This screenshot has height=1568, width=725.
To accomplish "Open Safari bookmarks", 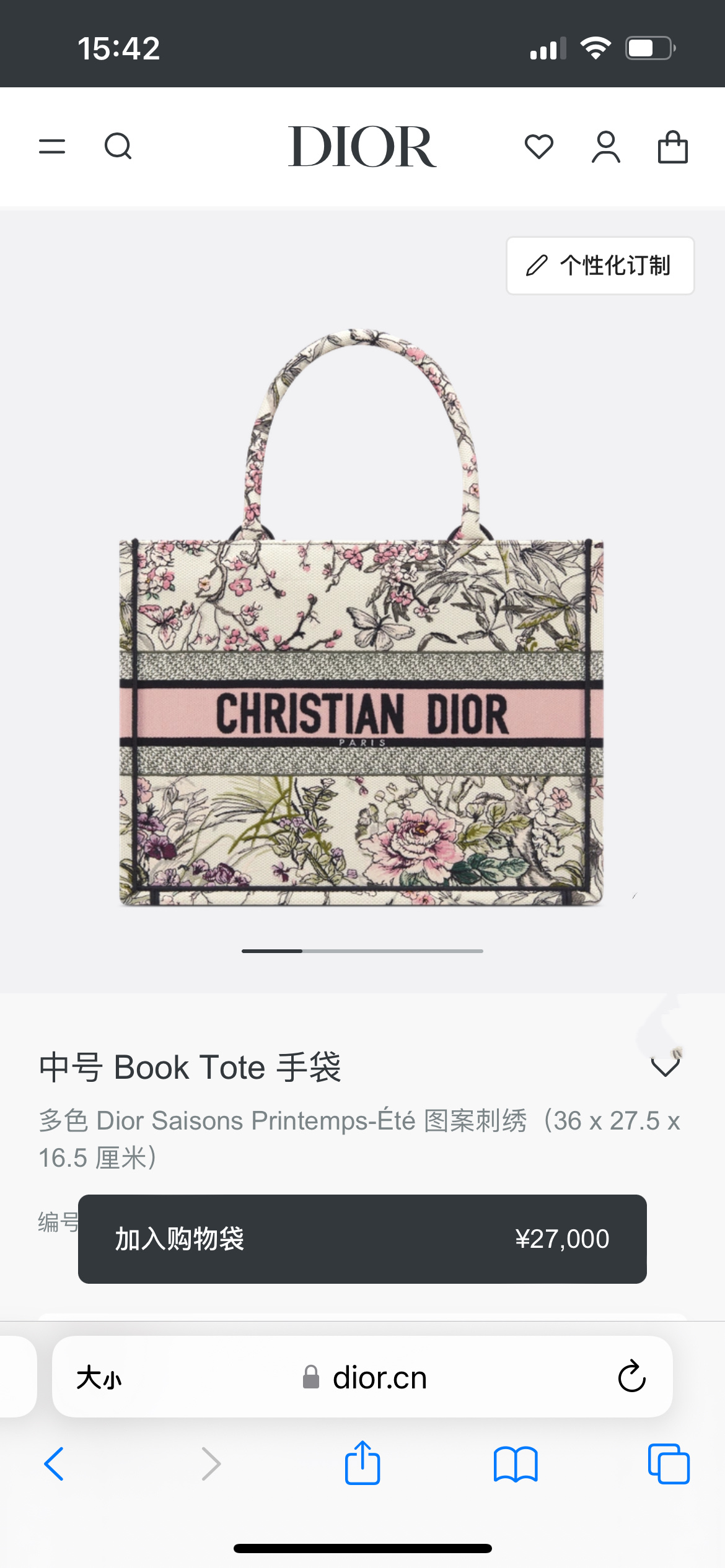I will click(516, 1464).
